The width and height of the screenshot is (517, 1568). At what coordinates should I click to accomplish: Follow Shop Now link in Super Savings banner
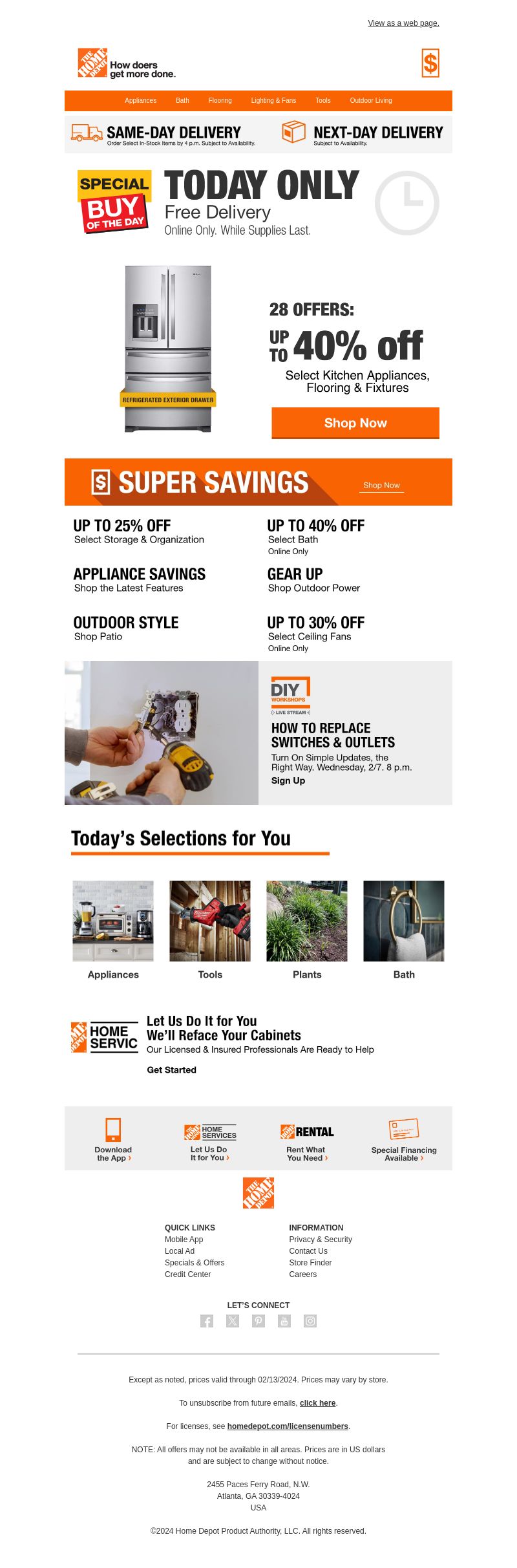click(381, 485)
